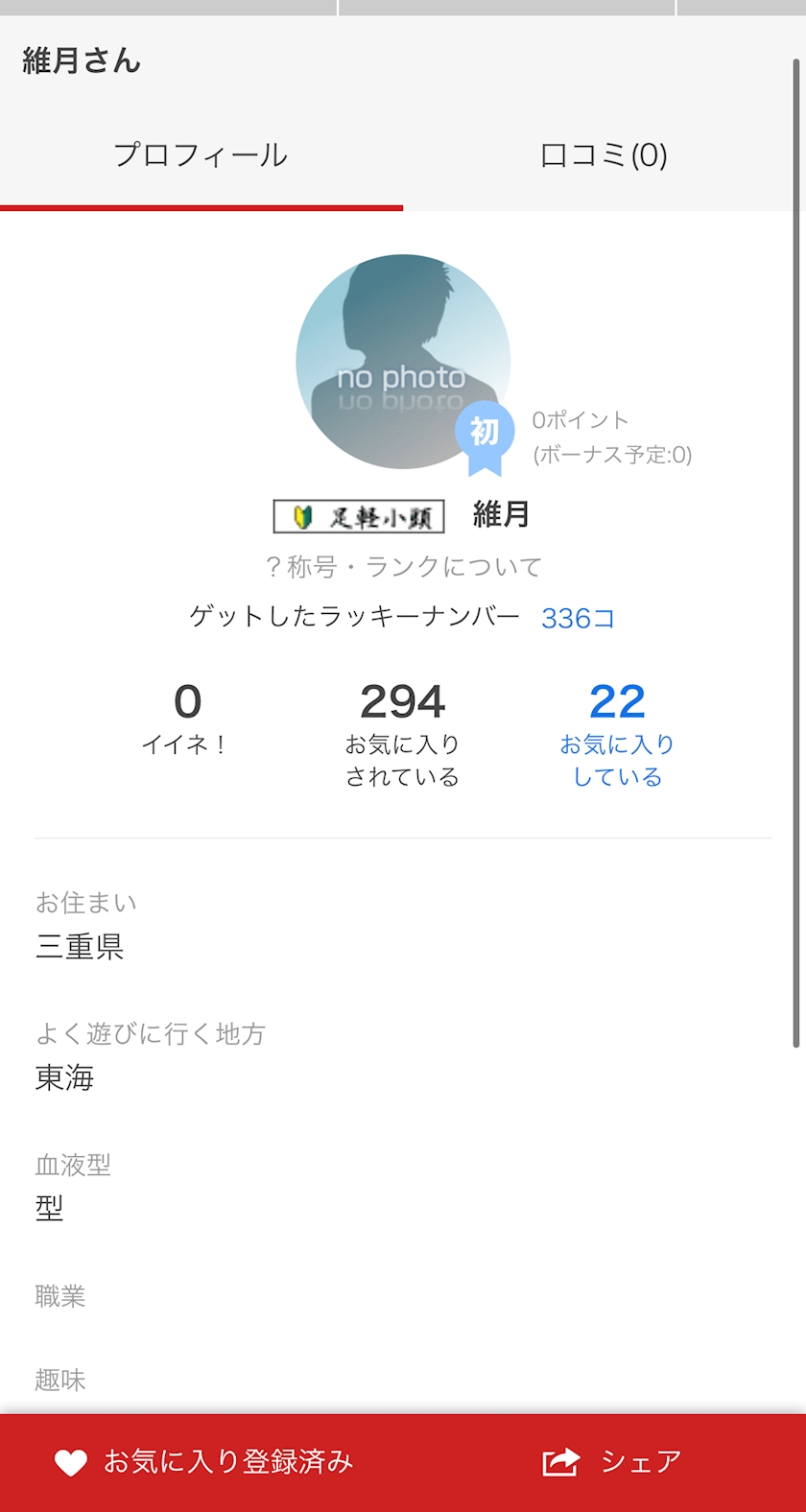Viewport: 806px width, 1512px height.
Task: Tap the お気に入り登録済み heart button
Action: [x=202, y=1462]
